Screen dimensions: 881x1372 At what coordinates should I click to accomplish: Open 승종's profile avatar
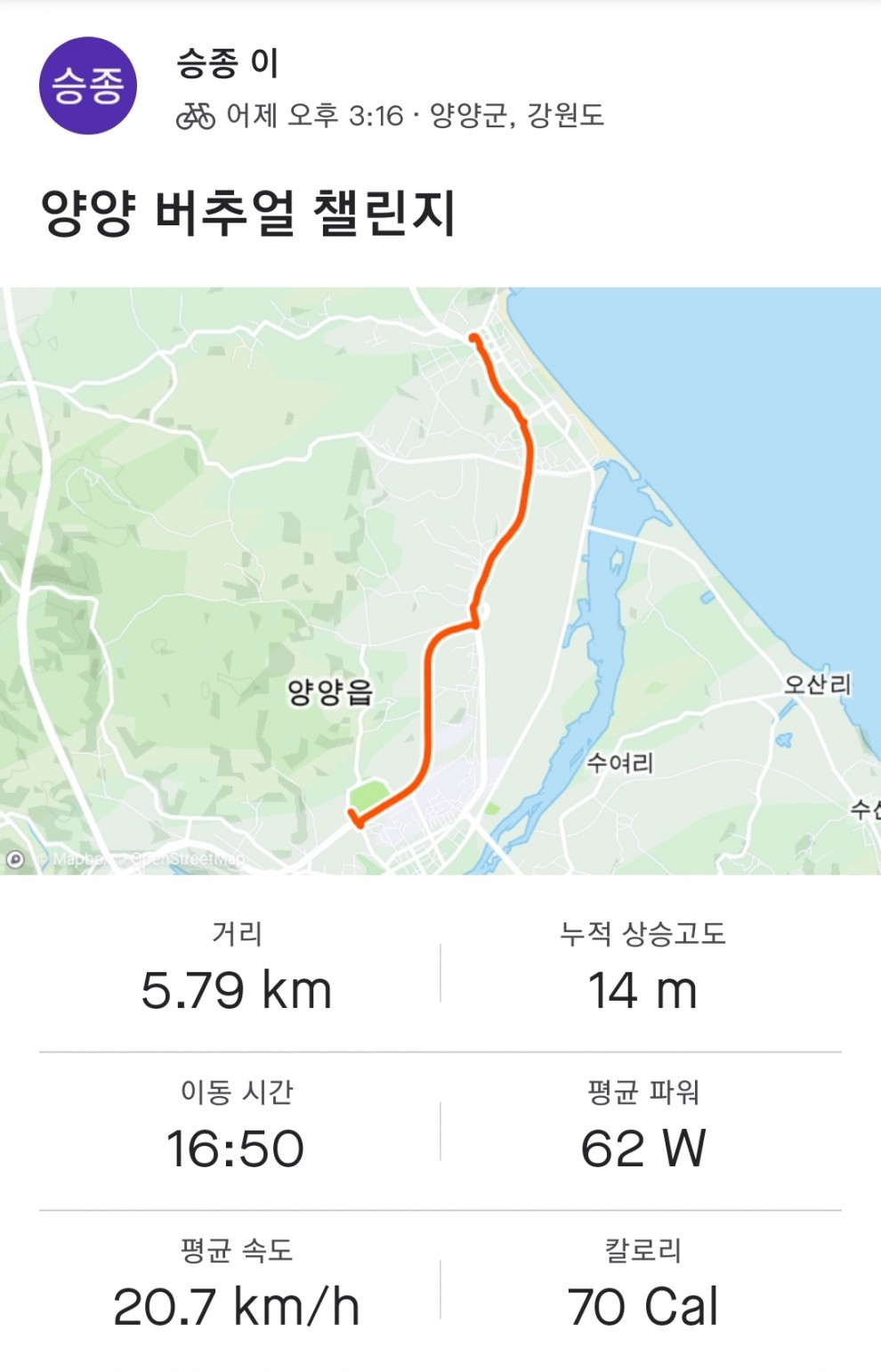(x=87, y=86)
